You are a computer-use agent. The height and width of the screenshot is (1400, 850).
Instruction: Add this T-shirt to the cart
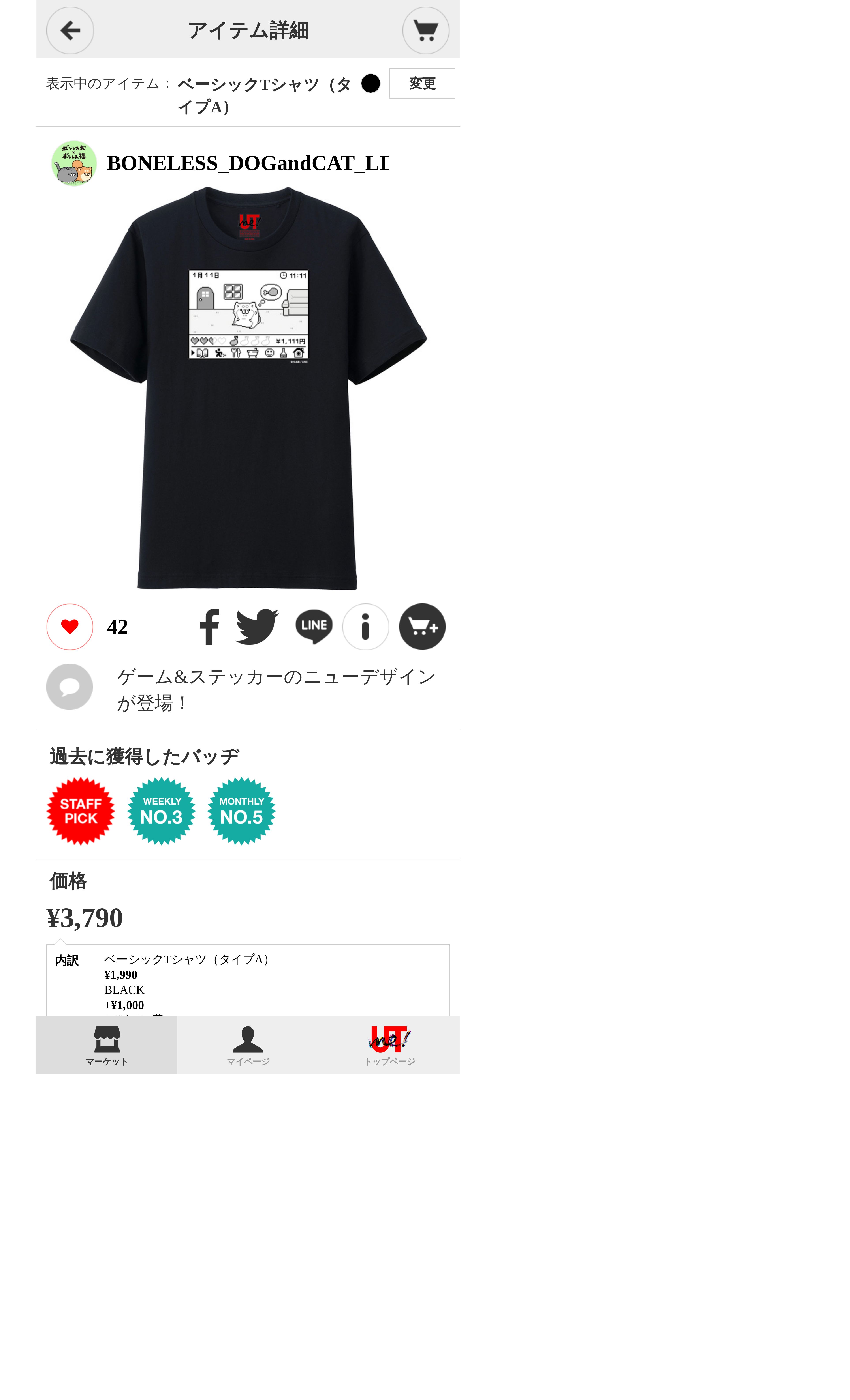(422, 627)
